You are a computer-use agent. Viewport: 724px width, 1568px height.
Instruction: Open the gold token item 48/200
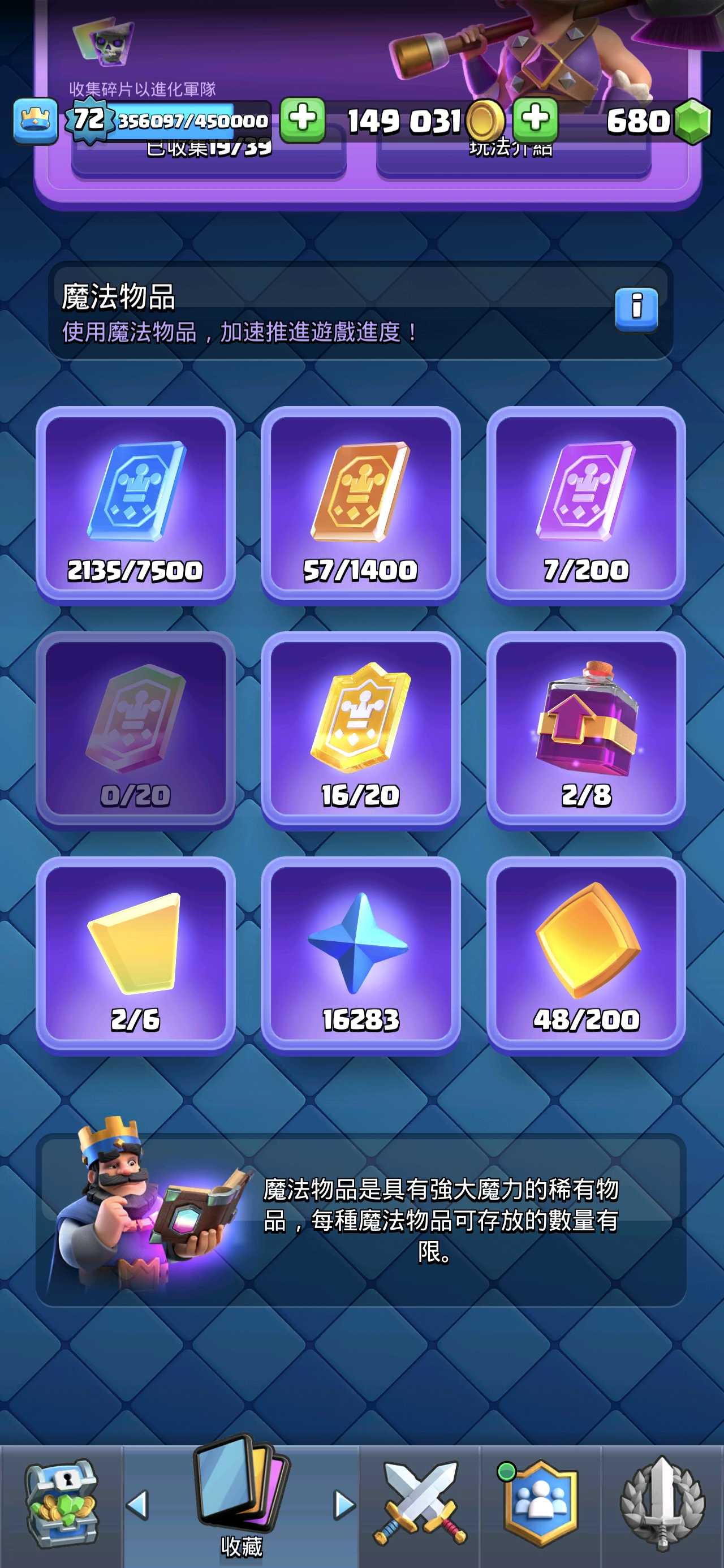tap(586, 954)
